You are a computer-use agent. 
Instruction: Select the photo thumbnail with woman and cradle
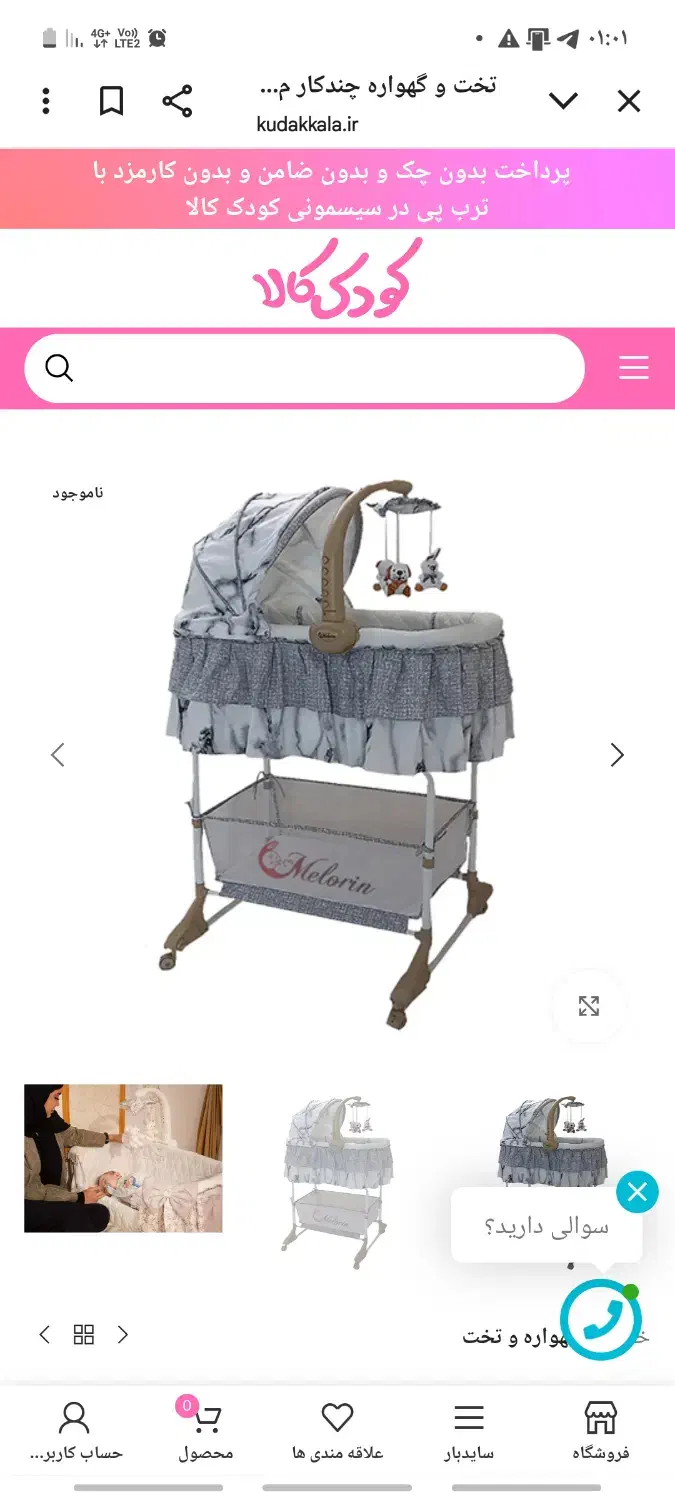pyautogui.click(x=123, y=1158)
